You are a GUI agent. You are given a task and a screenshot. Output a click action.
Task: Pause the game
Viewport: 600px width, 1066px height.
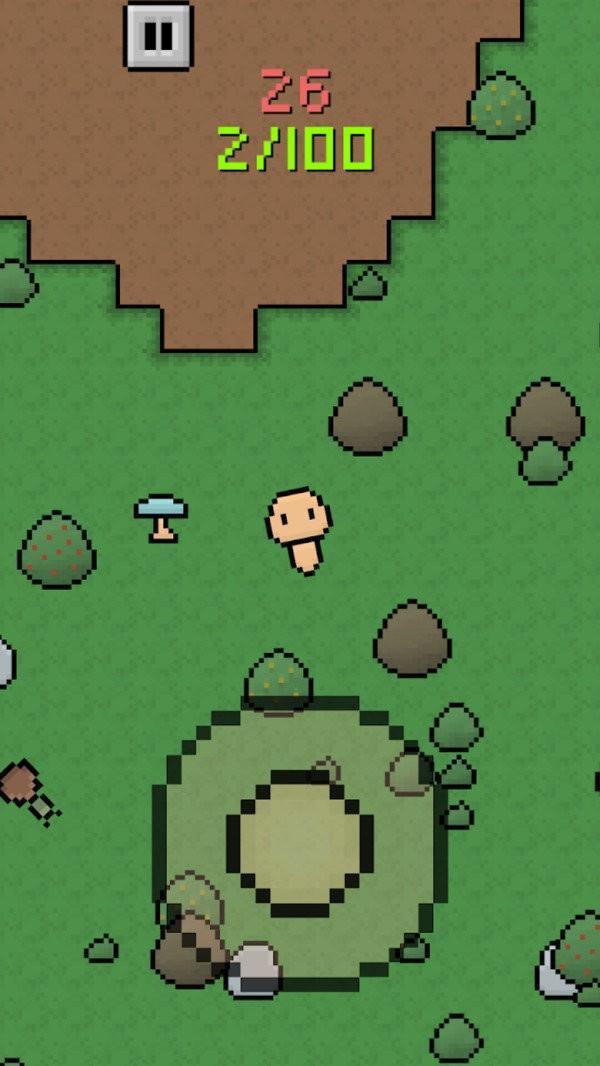coord(158,36)
